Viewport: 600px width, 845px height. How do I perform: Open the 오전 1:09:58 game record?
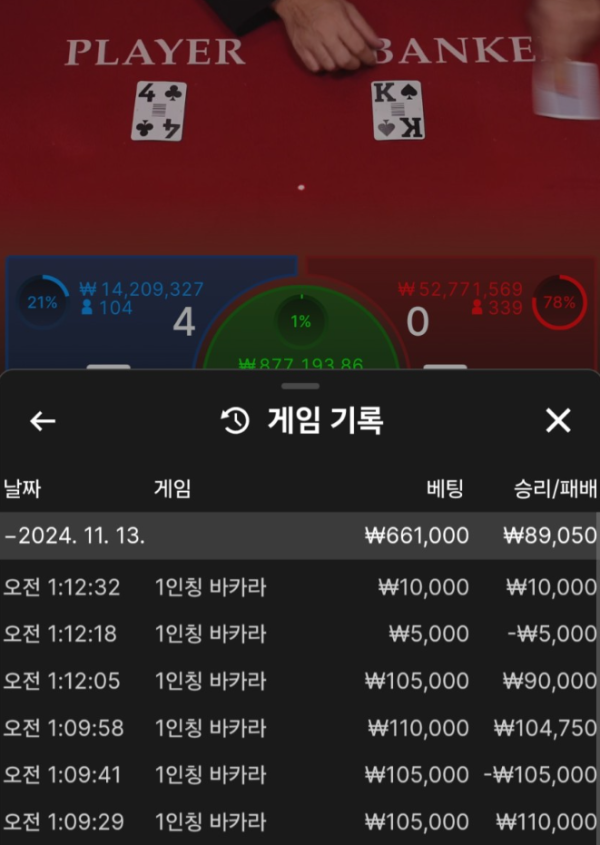tap(300, 728)
